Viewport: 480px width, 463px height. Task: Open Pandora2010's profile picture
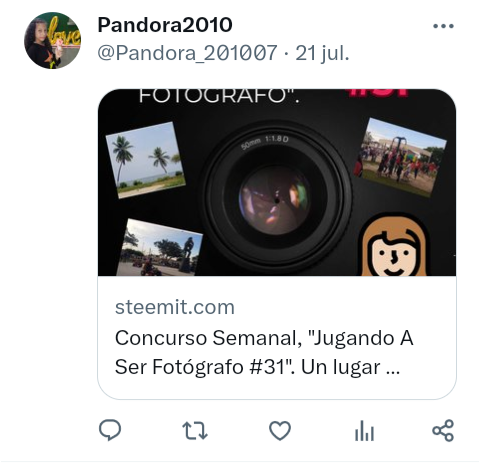52,41
